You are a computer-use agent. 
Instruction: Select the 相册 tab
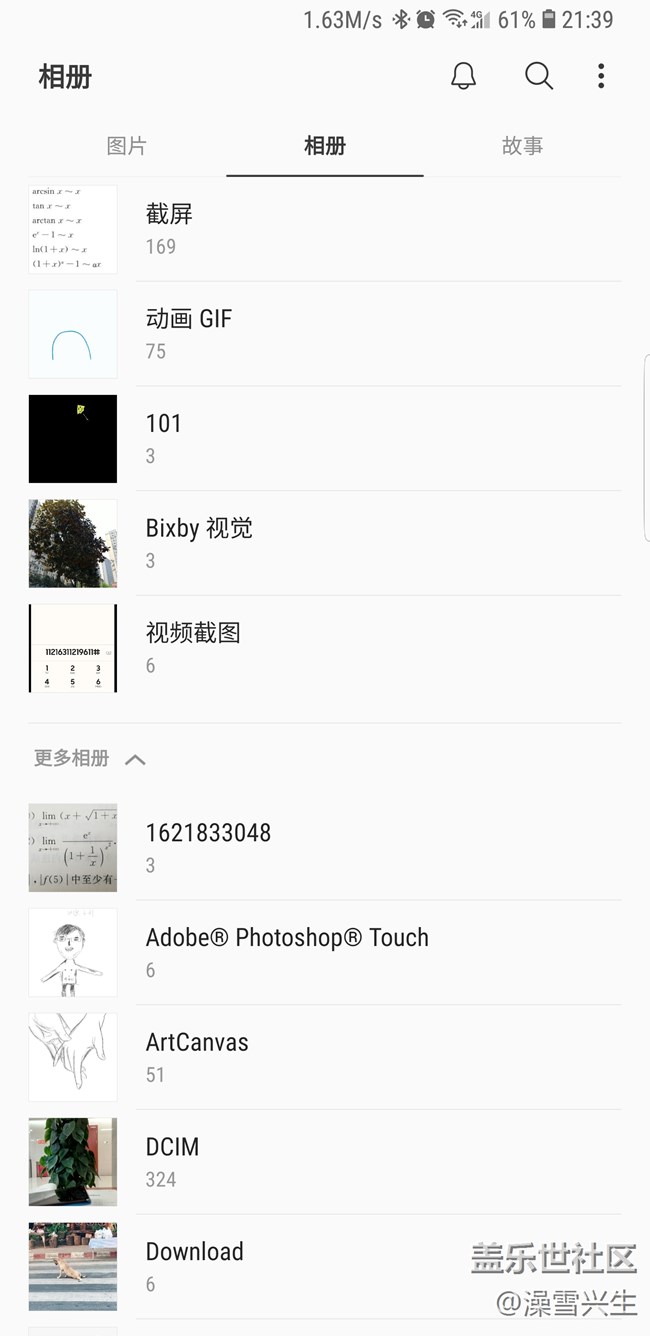[x=325, y=146]
